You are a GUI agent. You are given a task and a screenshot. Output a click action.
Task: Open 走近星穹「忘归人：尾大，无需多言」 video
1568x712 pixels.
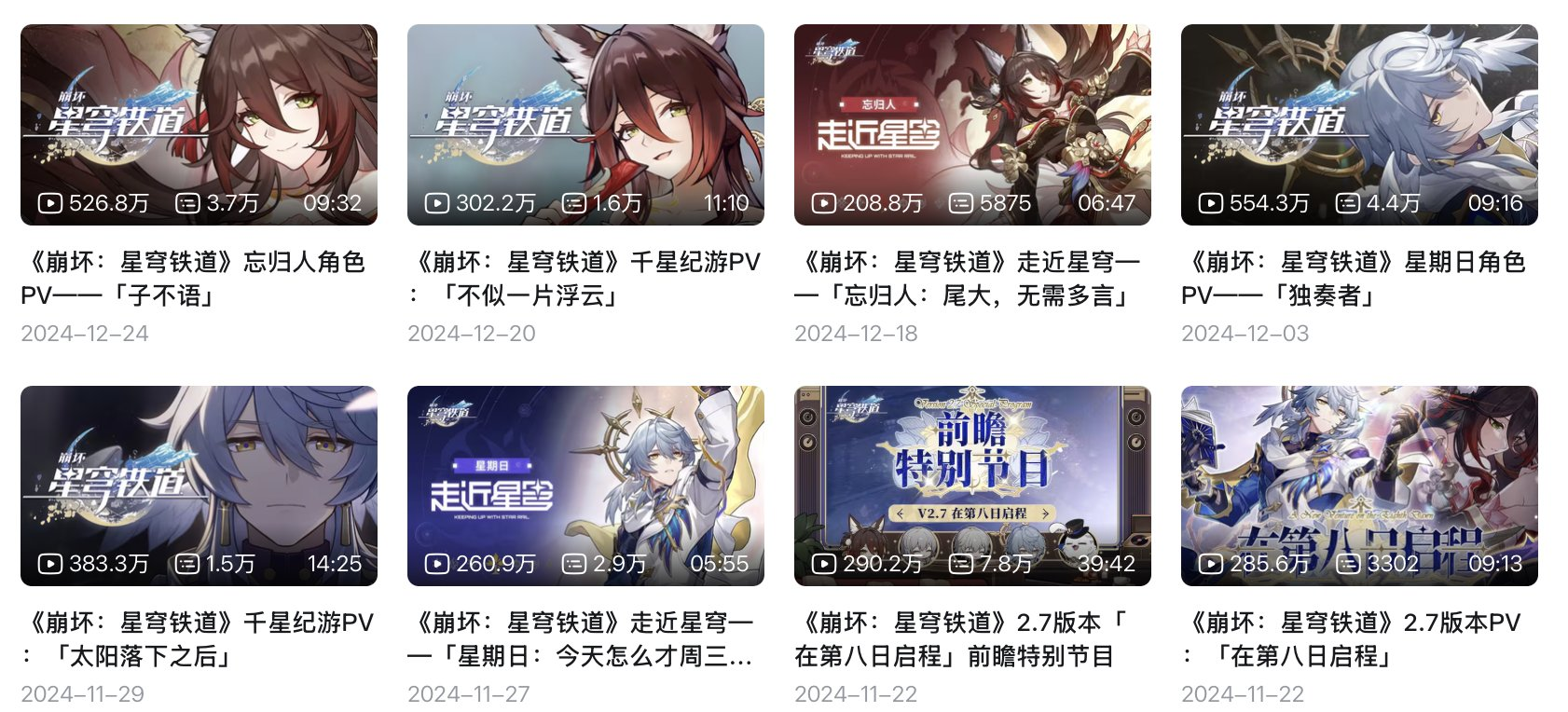(x=972, y=125)
